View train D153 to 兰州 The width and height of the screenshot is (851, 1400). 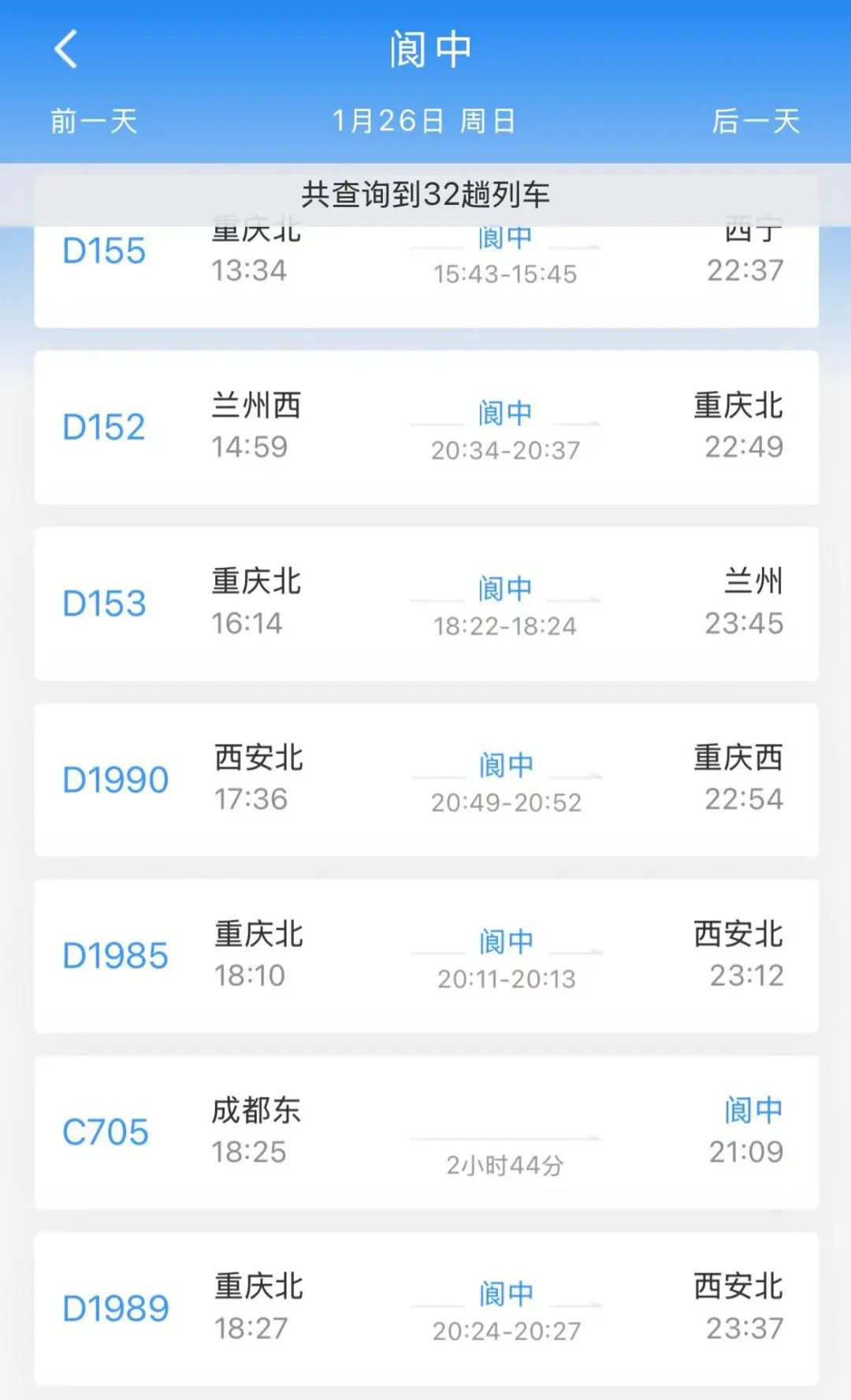tap(425, 603)
